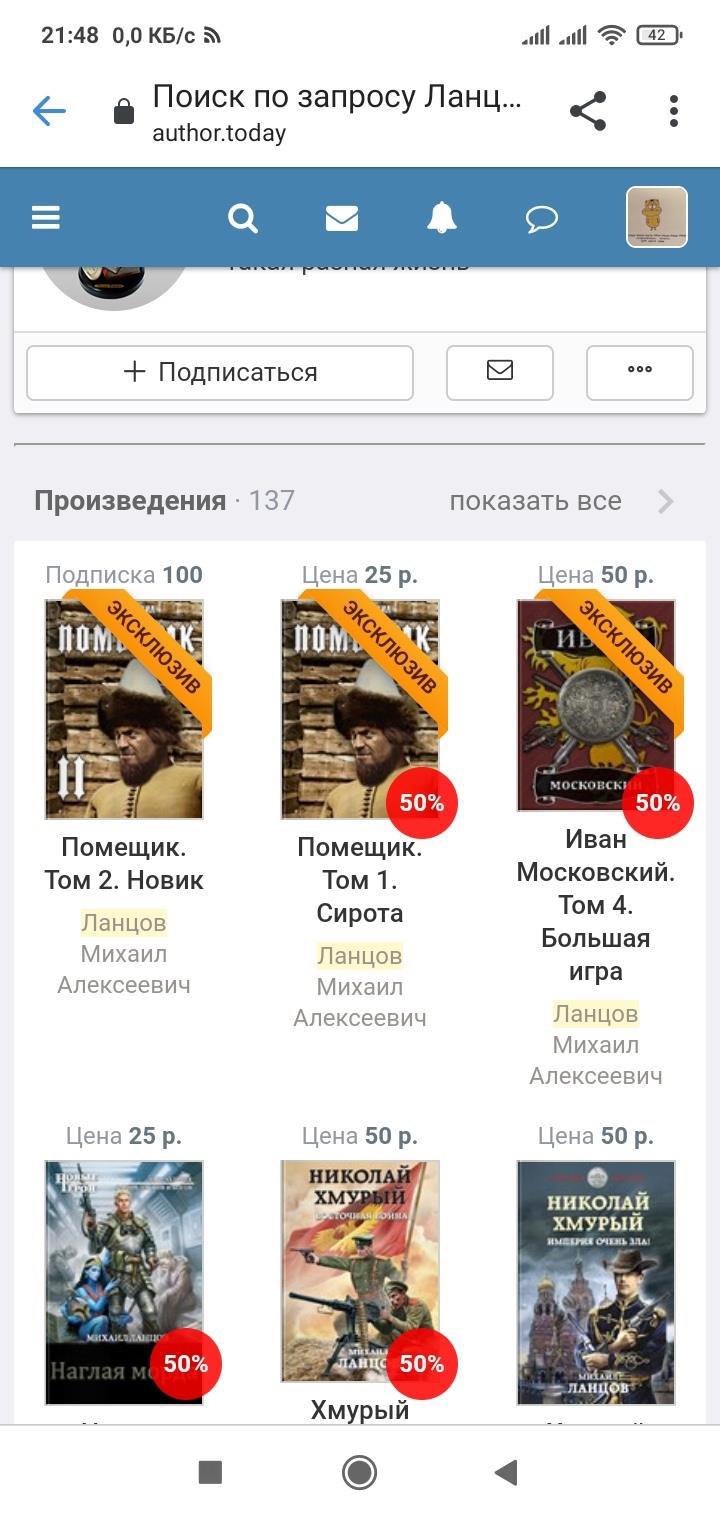This screenshot has width=720, height=1520.
Task: Open the user profile avatar
Action: pos(656,217)
